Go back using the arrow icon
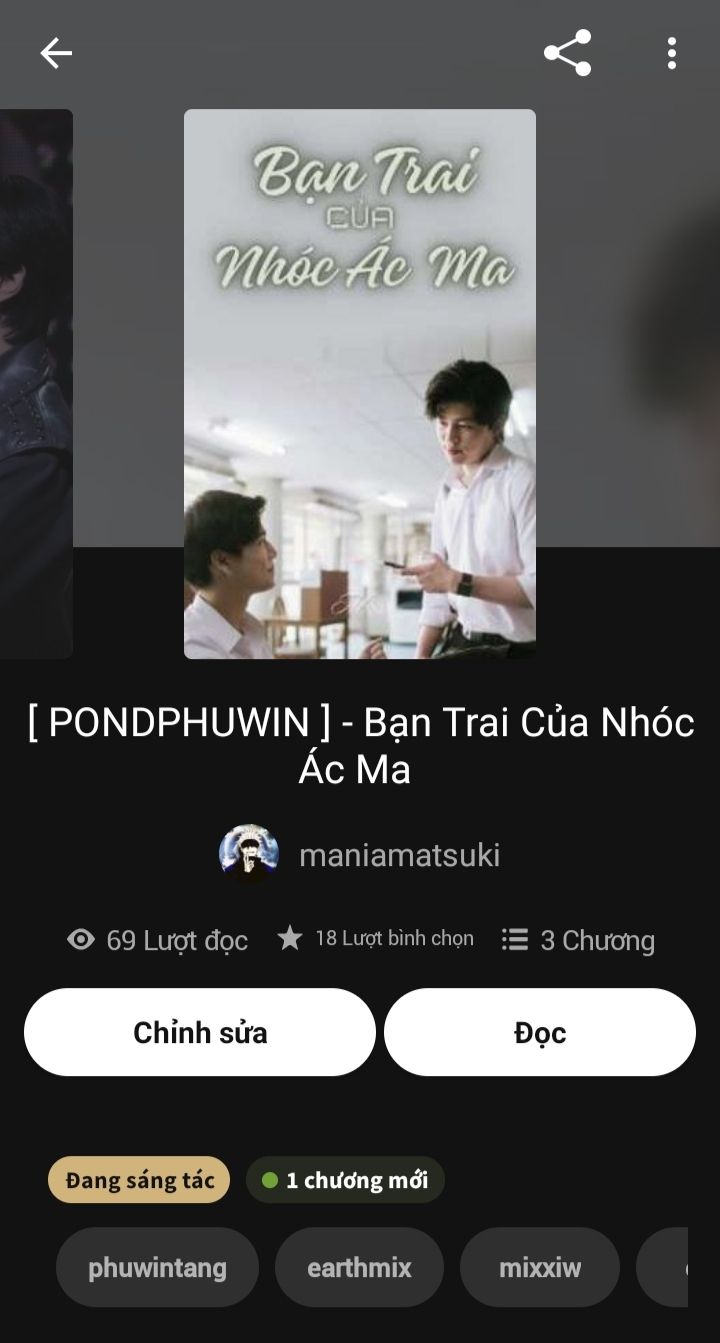This screenshot has height=1343, width=720. click(x=56, y=53)
